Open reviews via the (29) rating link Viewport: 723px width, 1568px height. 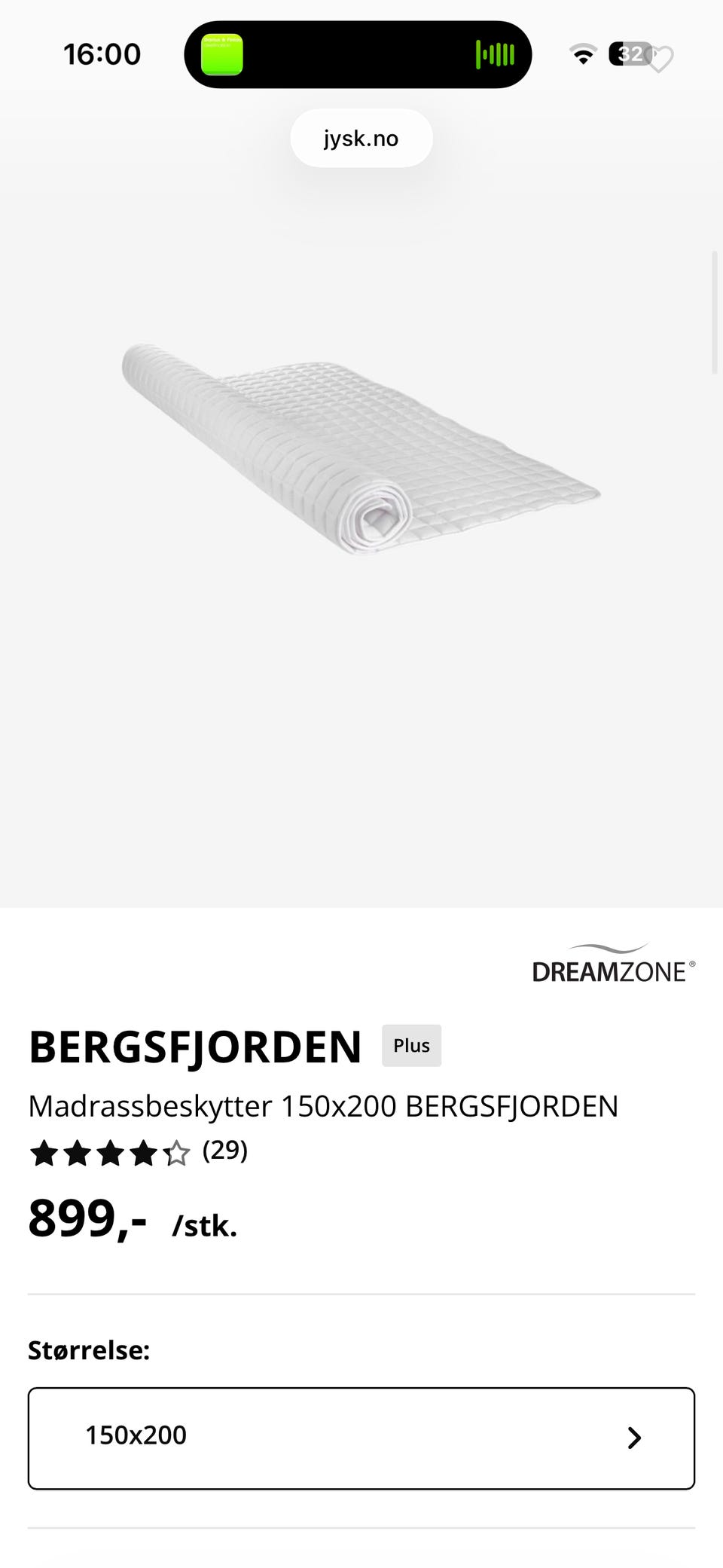[224, 1151]
